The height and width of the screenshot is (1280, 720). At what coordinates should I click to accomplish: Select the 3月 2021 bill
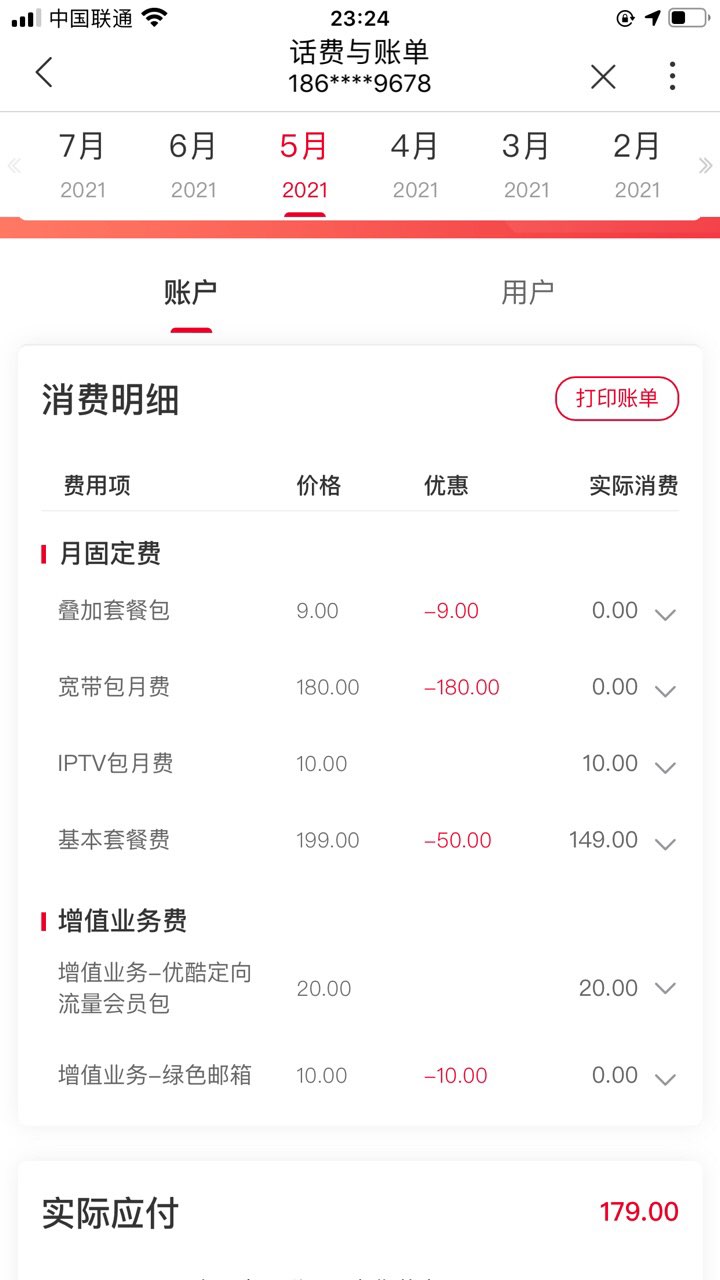526,165
